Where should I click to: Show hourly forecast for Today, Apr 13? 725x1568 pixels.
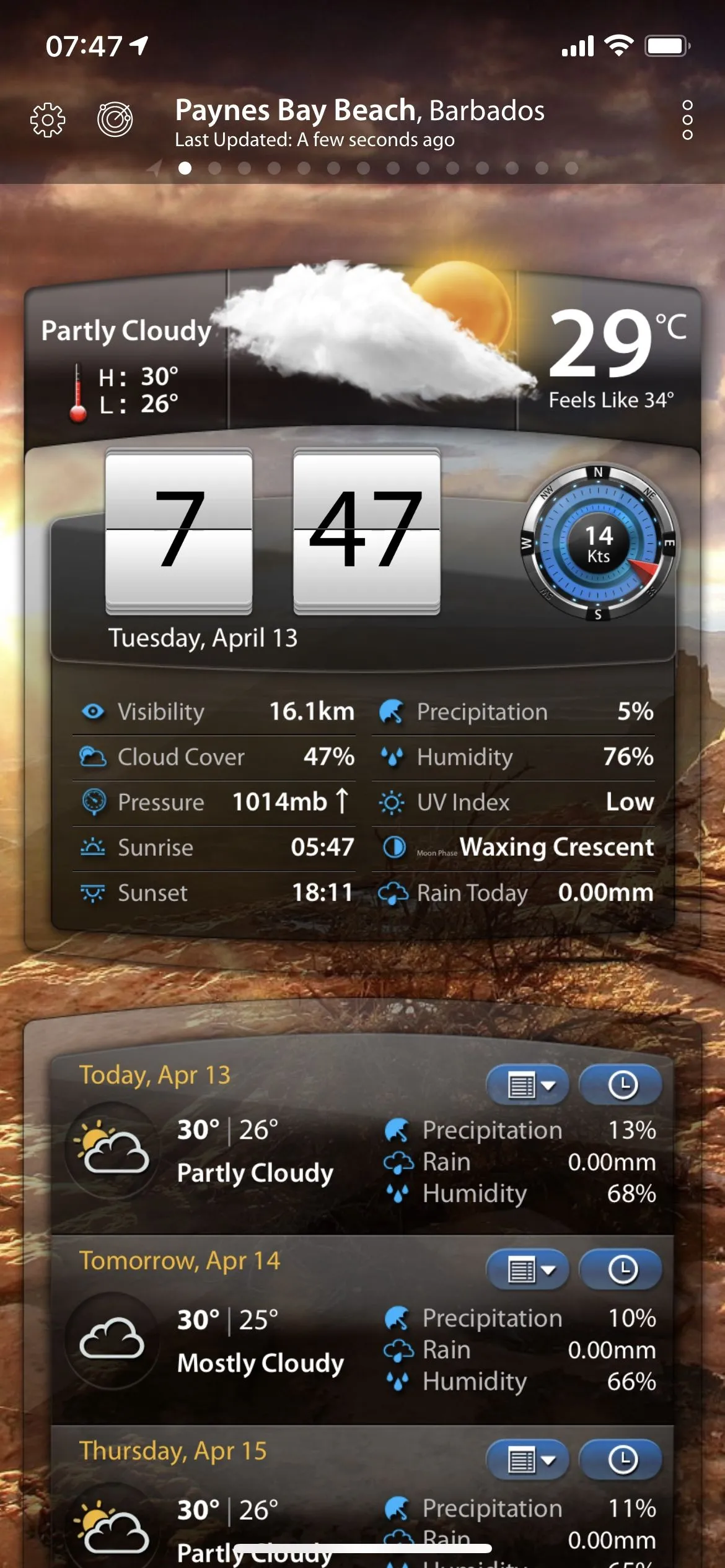click(x=622, y=1085)
